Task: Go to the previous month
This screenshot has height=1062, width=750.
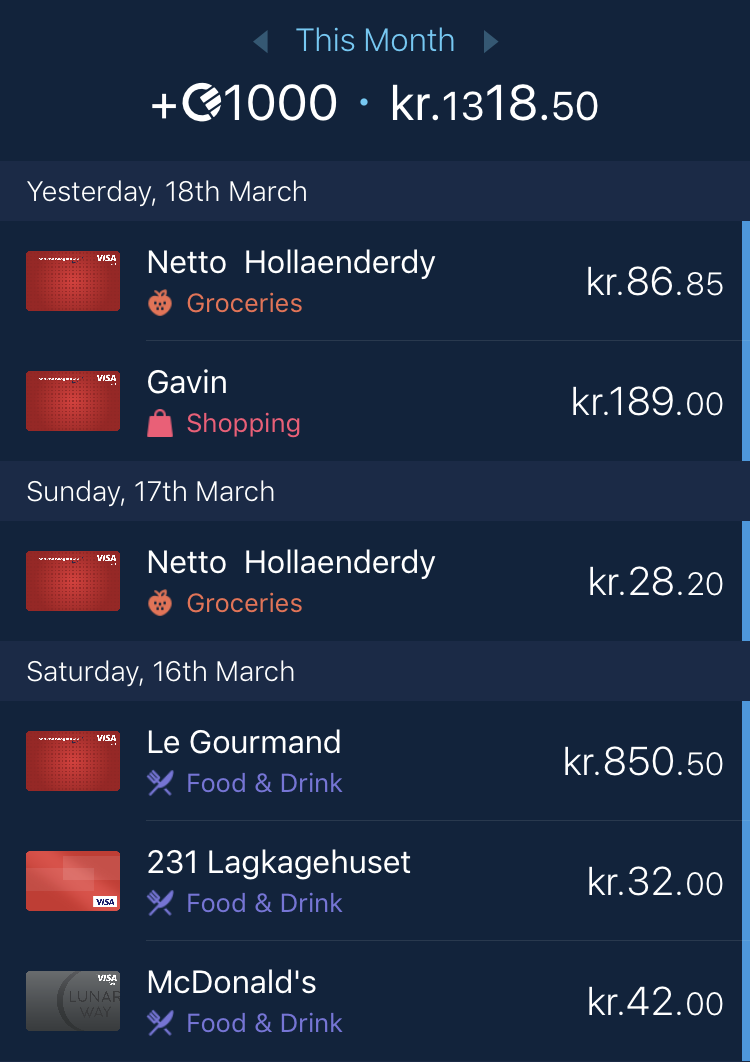Action: (261, 41)
